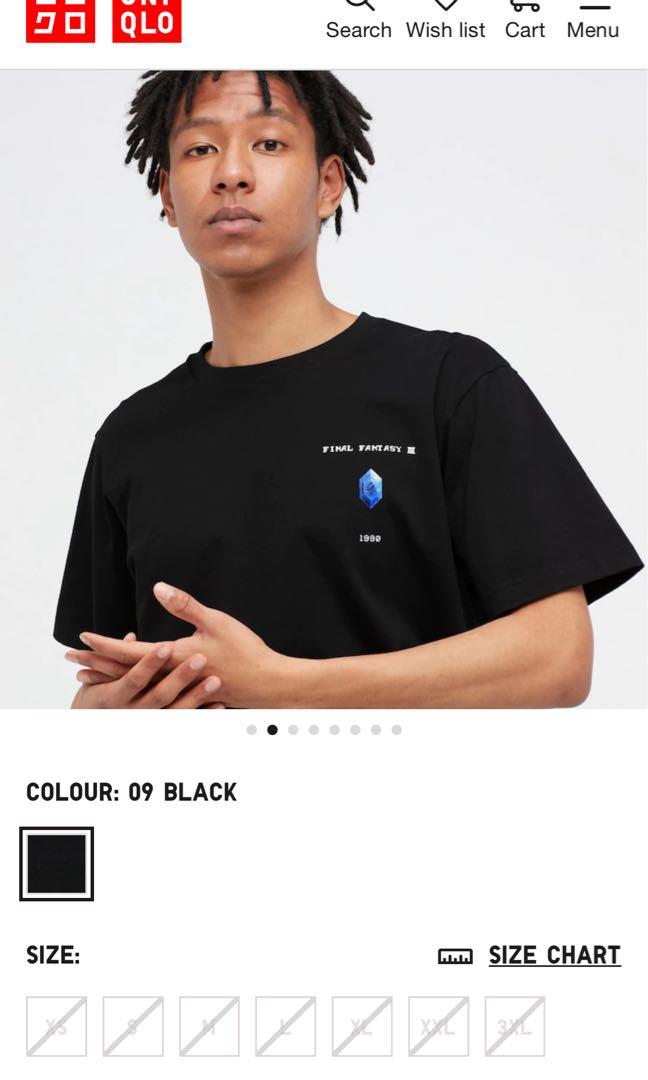Viewport: 648px width, 1080px height.
Task: Jump to the first image dot
Action: point(251,730)
